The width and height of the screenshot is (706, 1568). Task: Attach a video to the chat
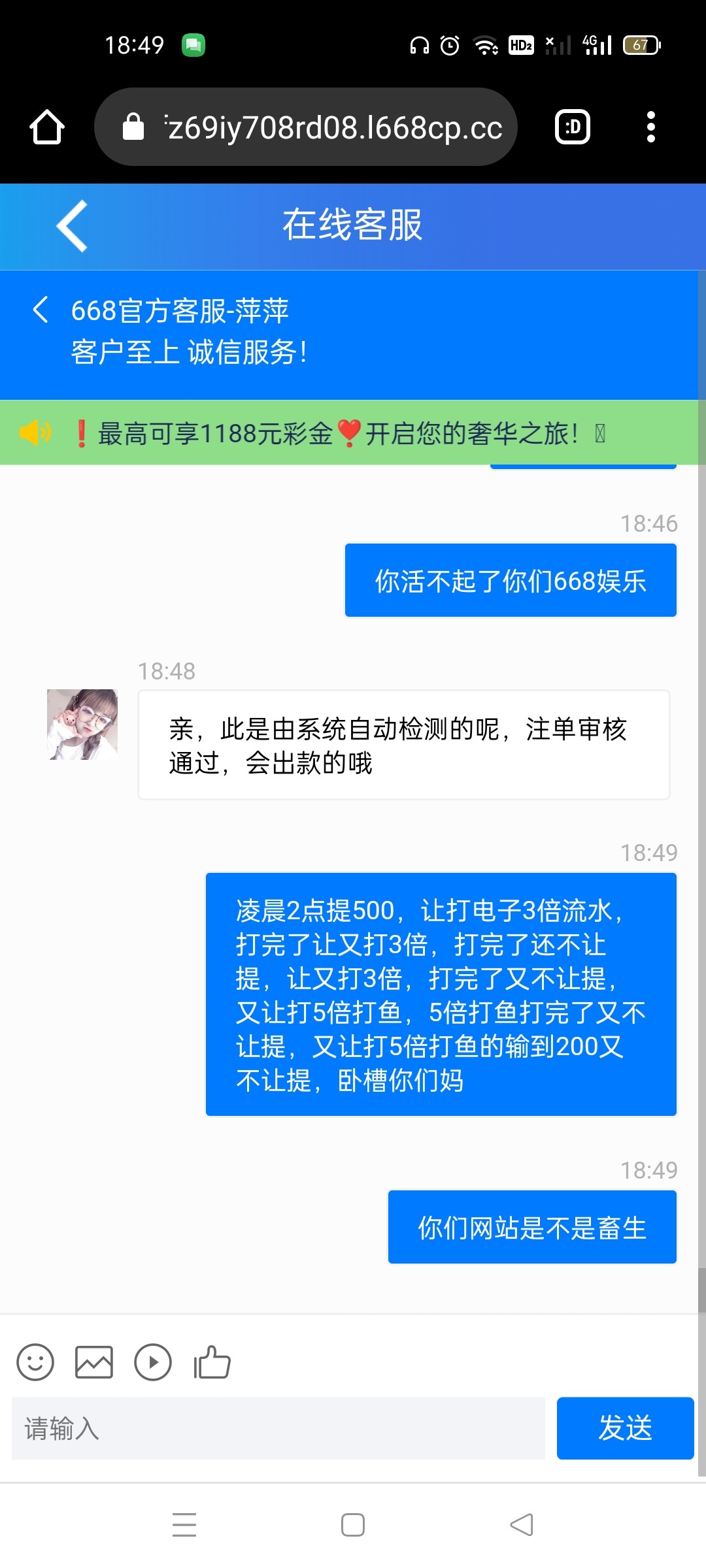click(153, 1362)
